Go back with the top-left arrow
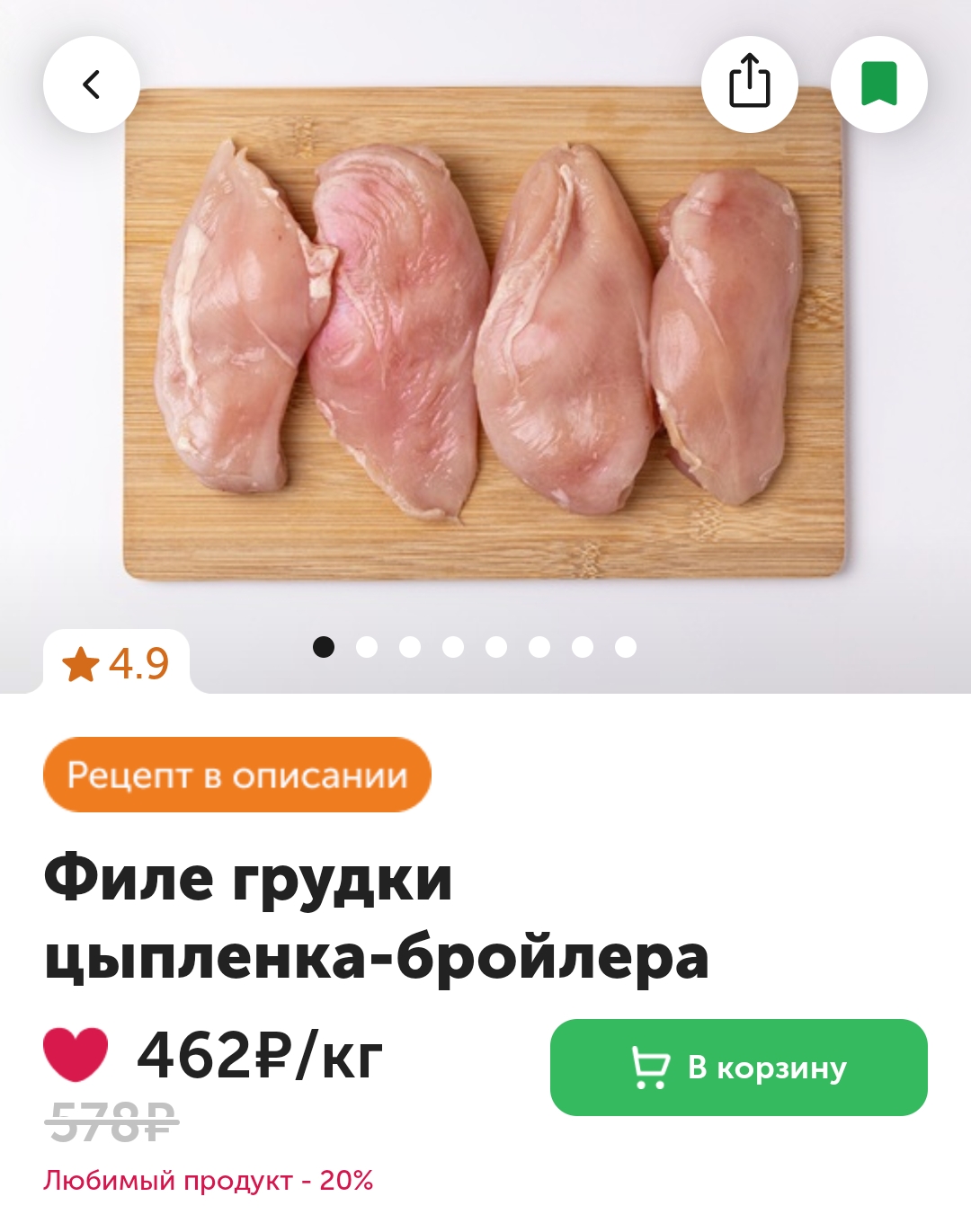The image size is (971, 1232). 92,84
